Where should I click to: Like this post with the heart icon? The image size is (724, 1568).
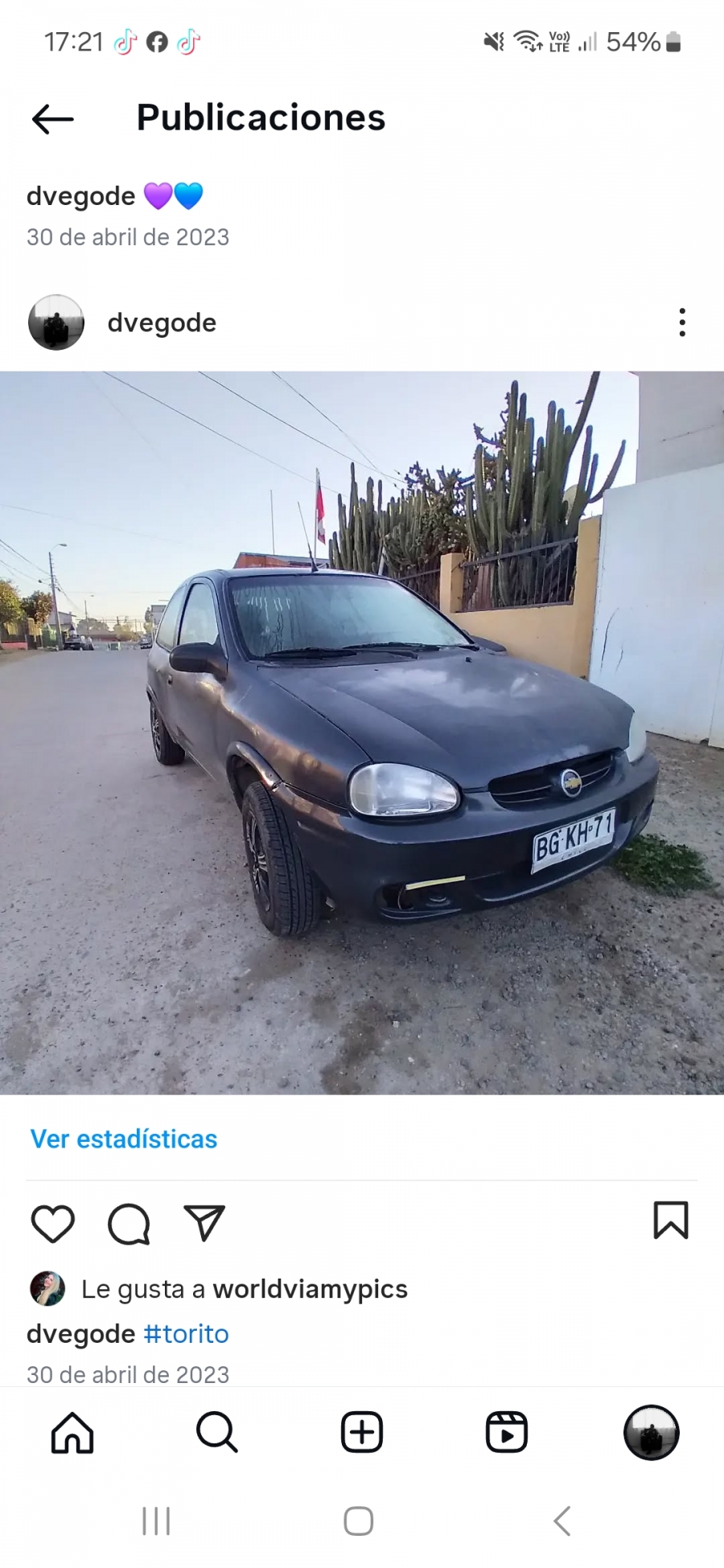click(x=53, y=1224)
